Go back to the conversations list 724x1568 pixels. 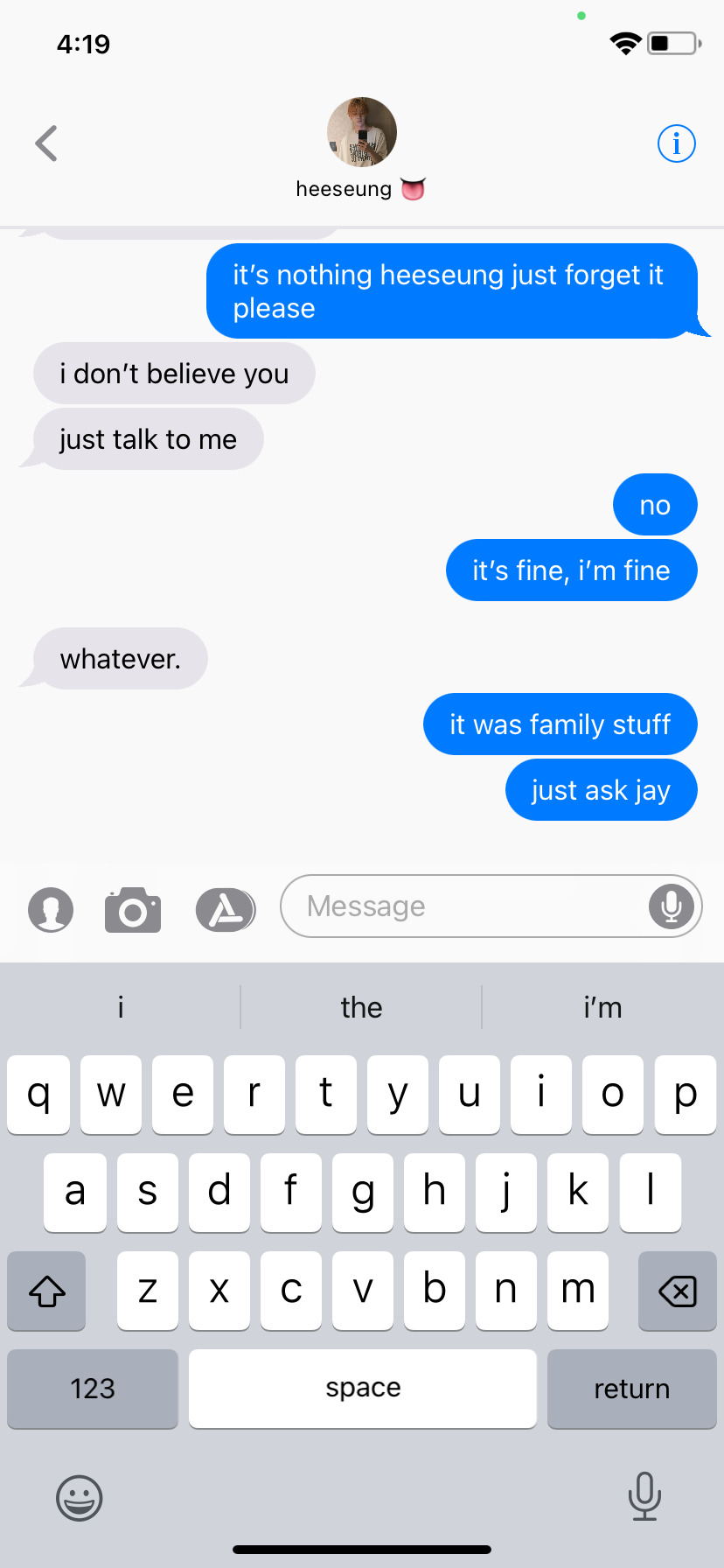tap(46, 143)
